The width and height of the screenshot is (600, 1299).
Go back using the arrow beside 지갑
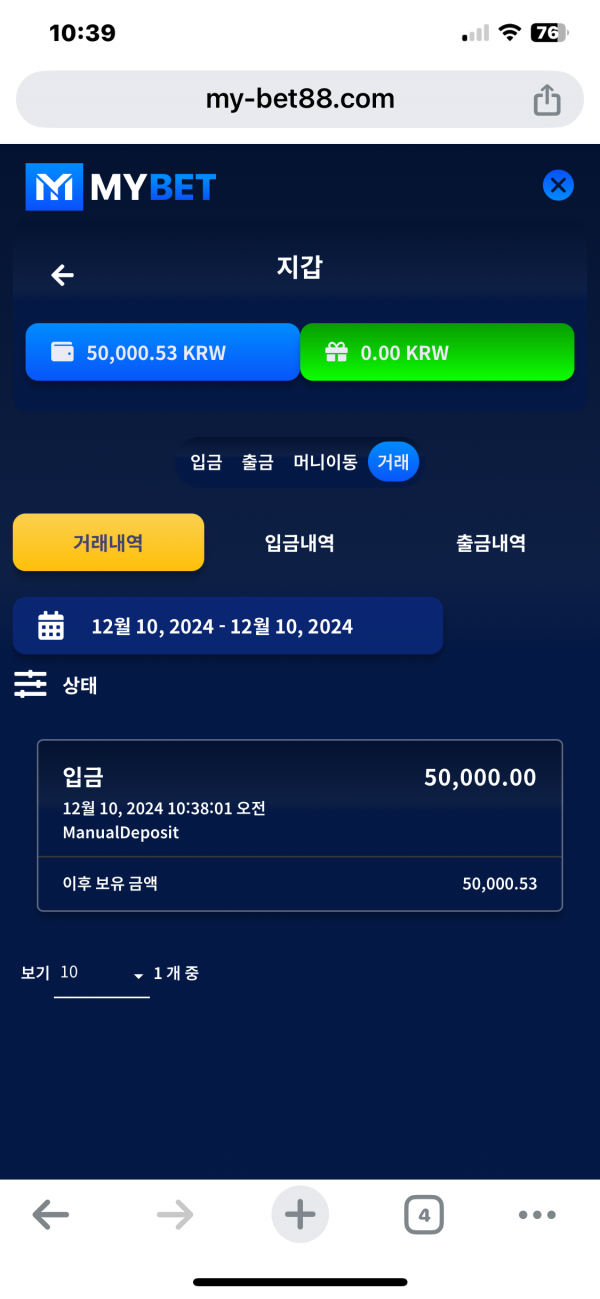[x=63, y=275]
